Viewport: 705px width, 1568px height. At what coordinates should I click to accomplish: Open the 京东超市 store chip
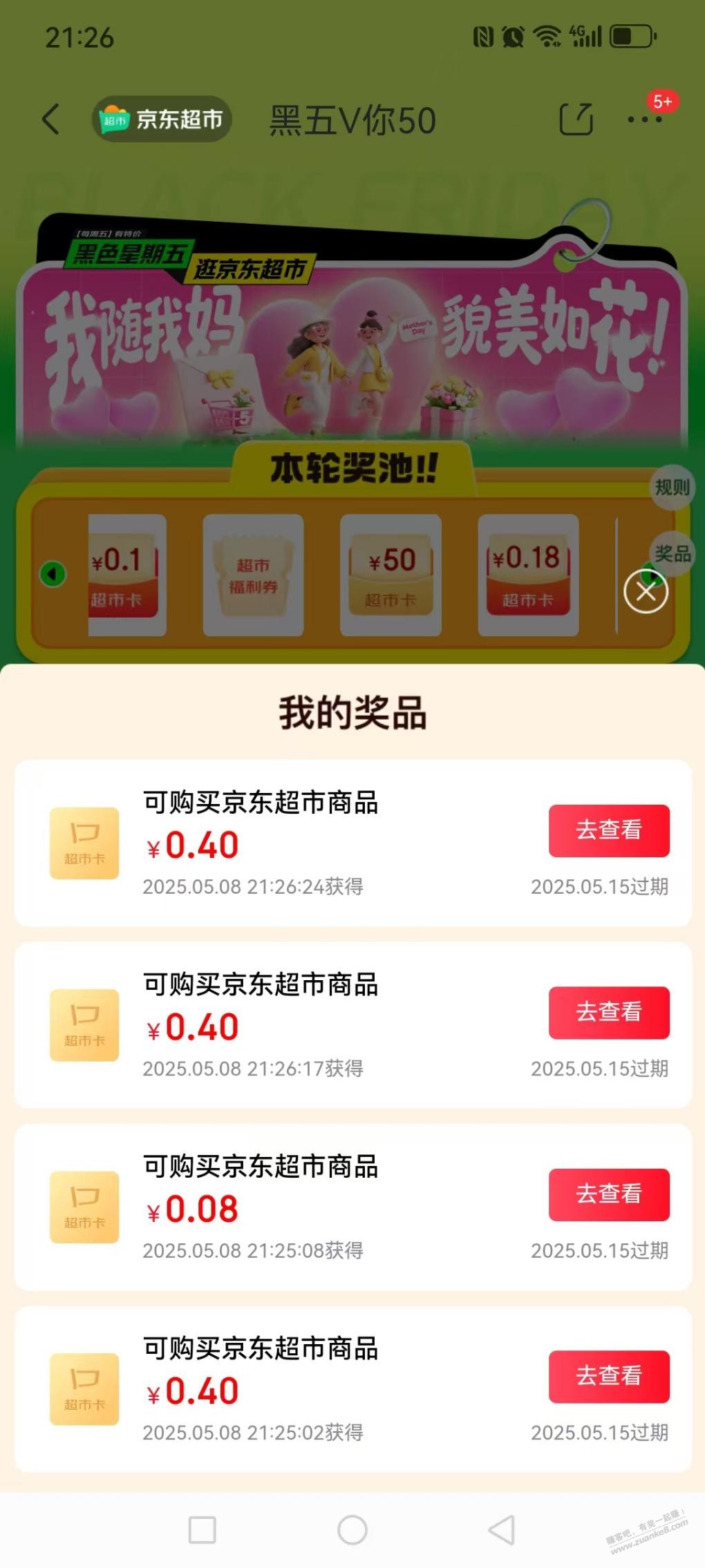click(162, 119)
